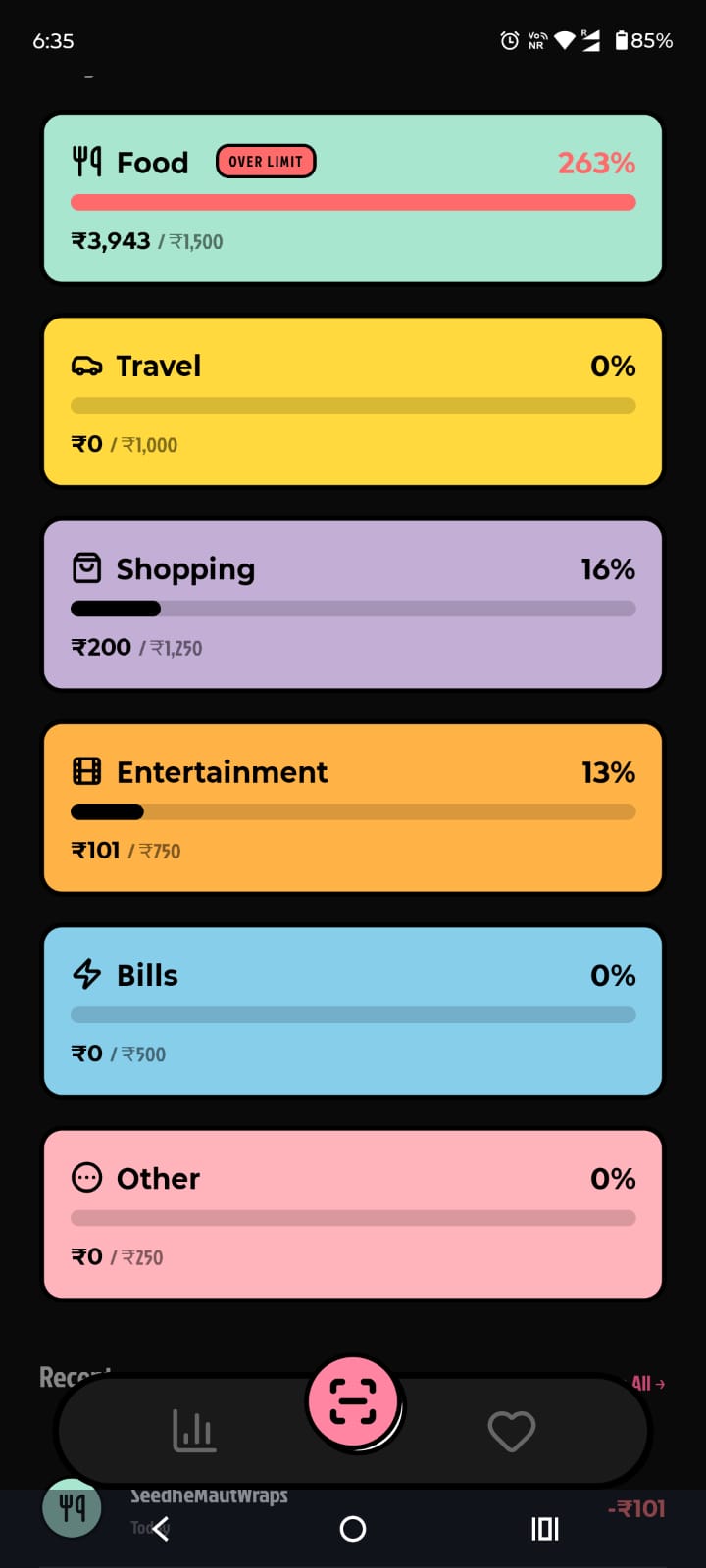The height and width of the screenshot is (1568, 706).
Task: Click the Entertainment film reel icon
Action: 87,771
